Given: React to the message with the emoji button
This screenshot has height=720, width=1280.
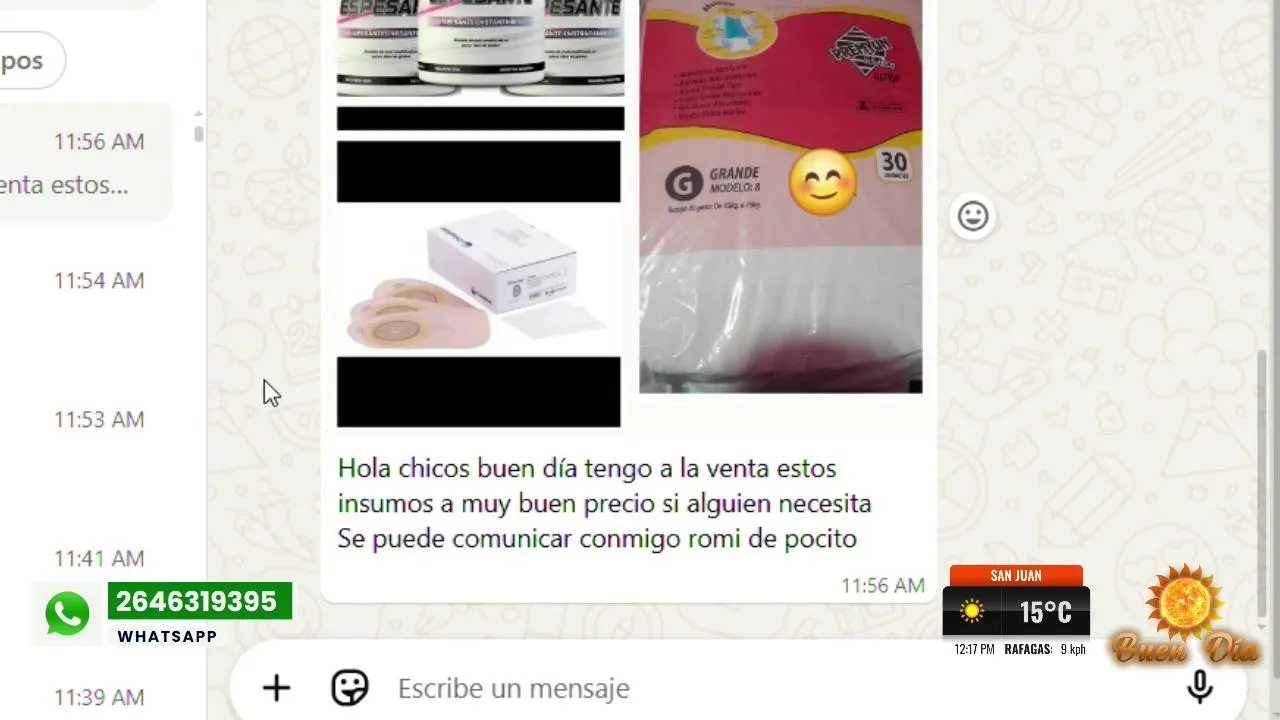Looking at the screenshot, I should coord(973,216).
